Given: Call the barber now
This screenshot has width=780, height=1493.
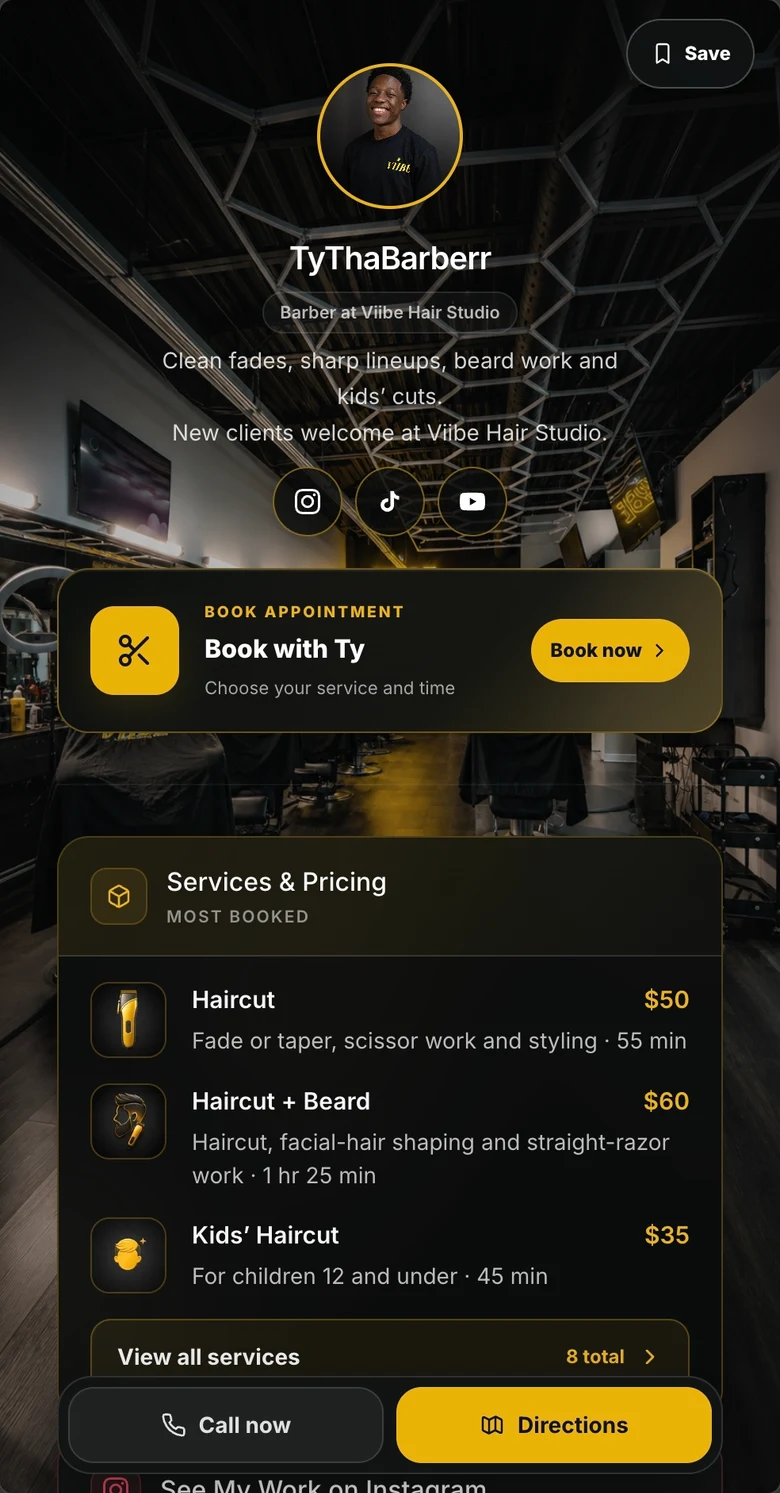Looking at the screenshot, I should [x=226, y=1425].
